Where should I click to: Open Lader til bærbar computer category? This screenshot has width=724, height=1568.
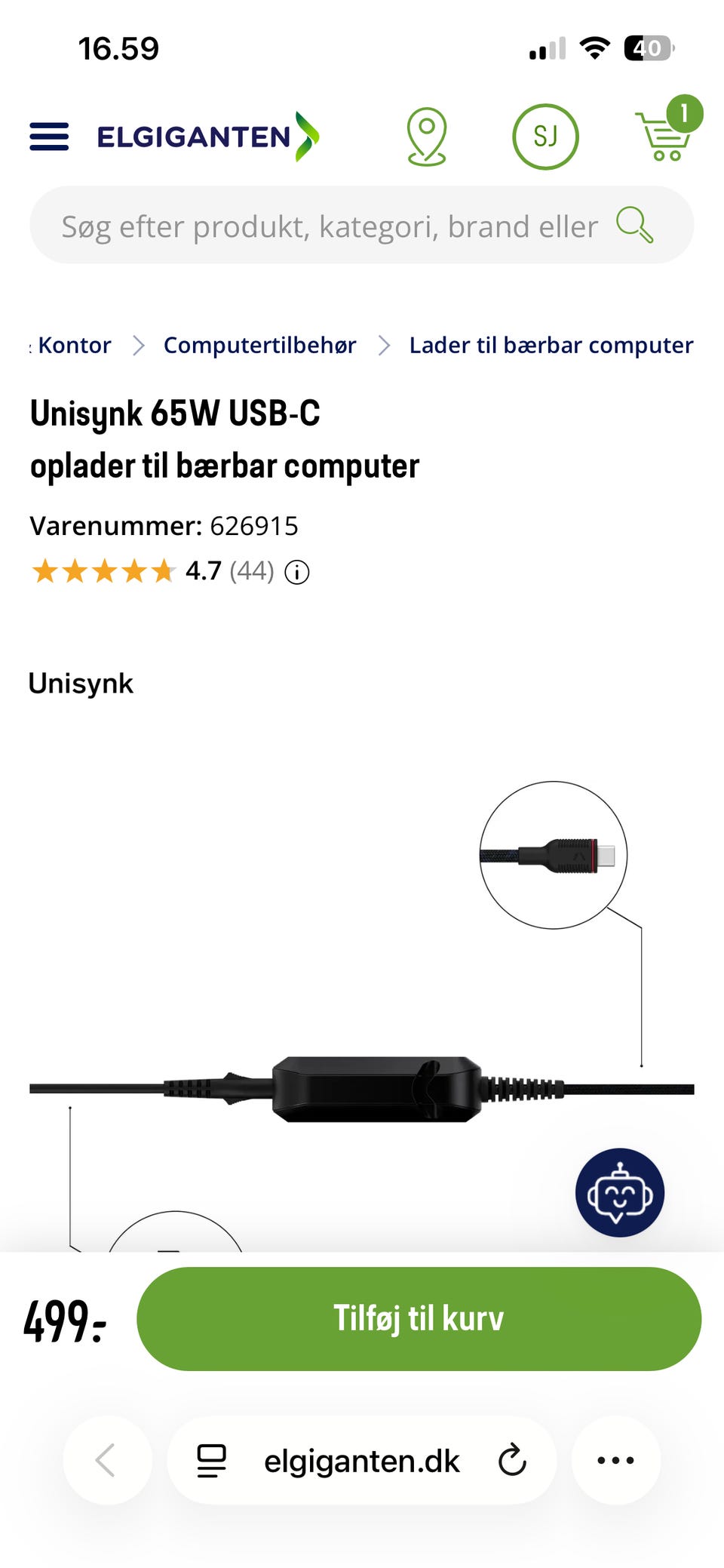[x=551, y=346]
